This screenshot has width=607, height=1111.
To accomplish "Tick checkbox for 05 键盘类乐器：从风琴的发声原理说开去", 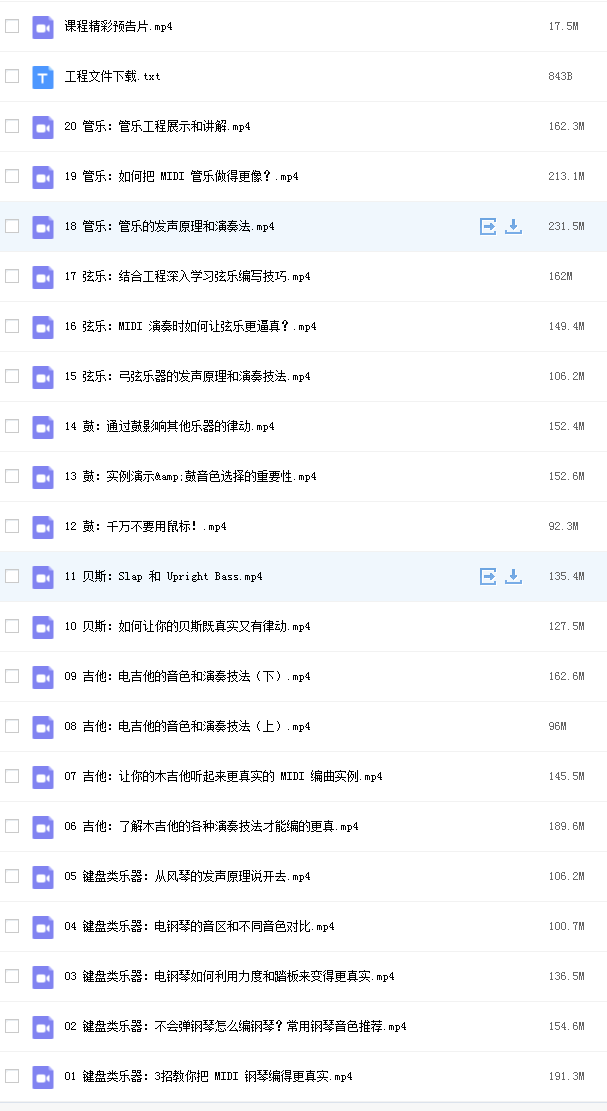I will coord(12,876).
